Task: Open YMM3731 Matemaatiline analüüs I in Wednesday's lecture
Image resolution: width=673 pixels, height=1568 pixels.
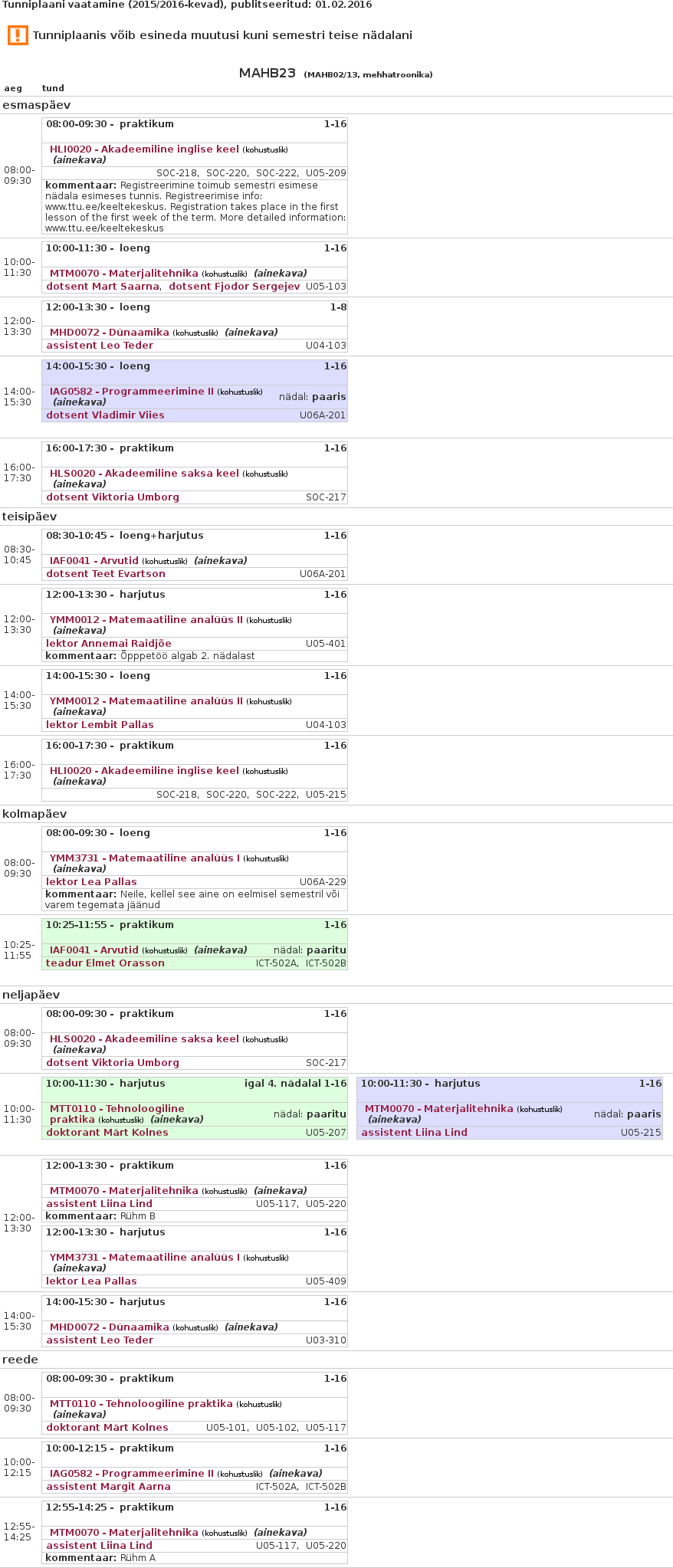Action: (144, 858)
